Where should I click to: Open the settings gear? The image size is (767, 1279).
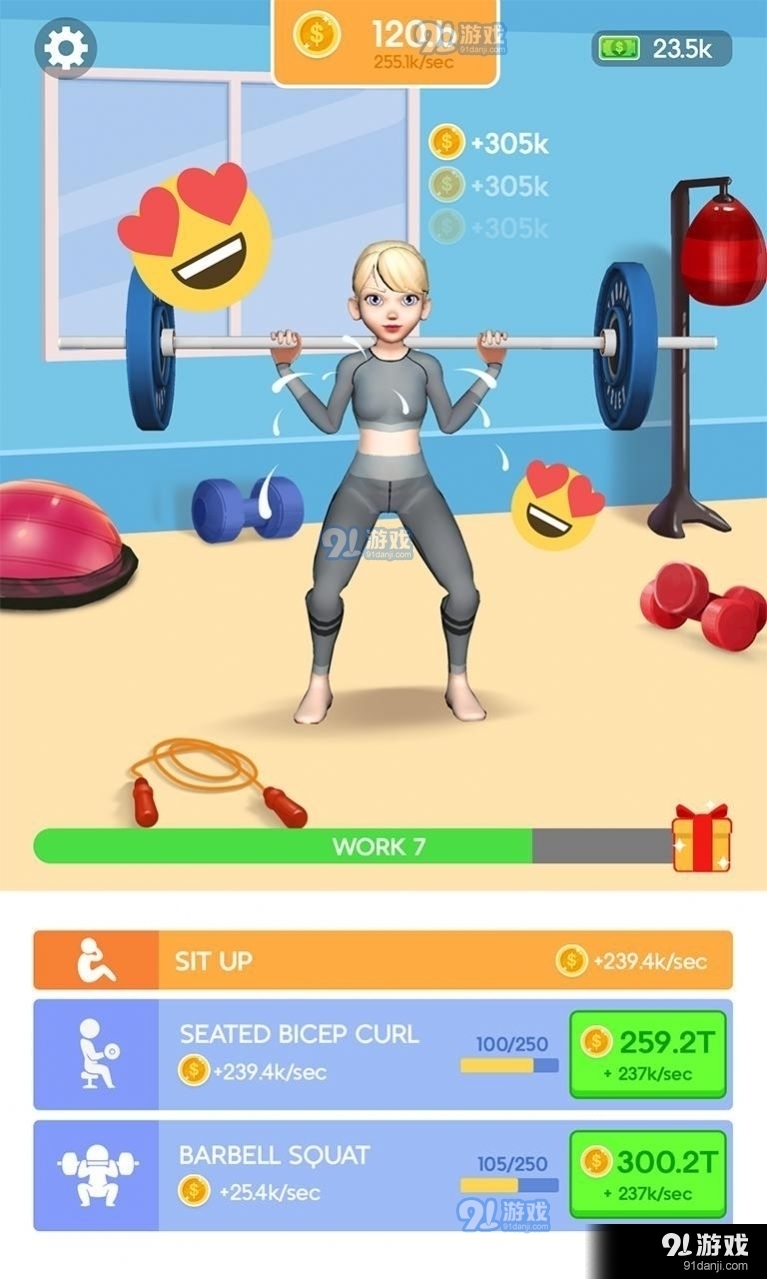coord(66,49)
